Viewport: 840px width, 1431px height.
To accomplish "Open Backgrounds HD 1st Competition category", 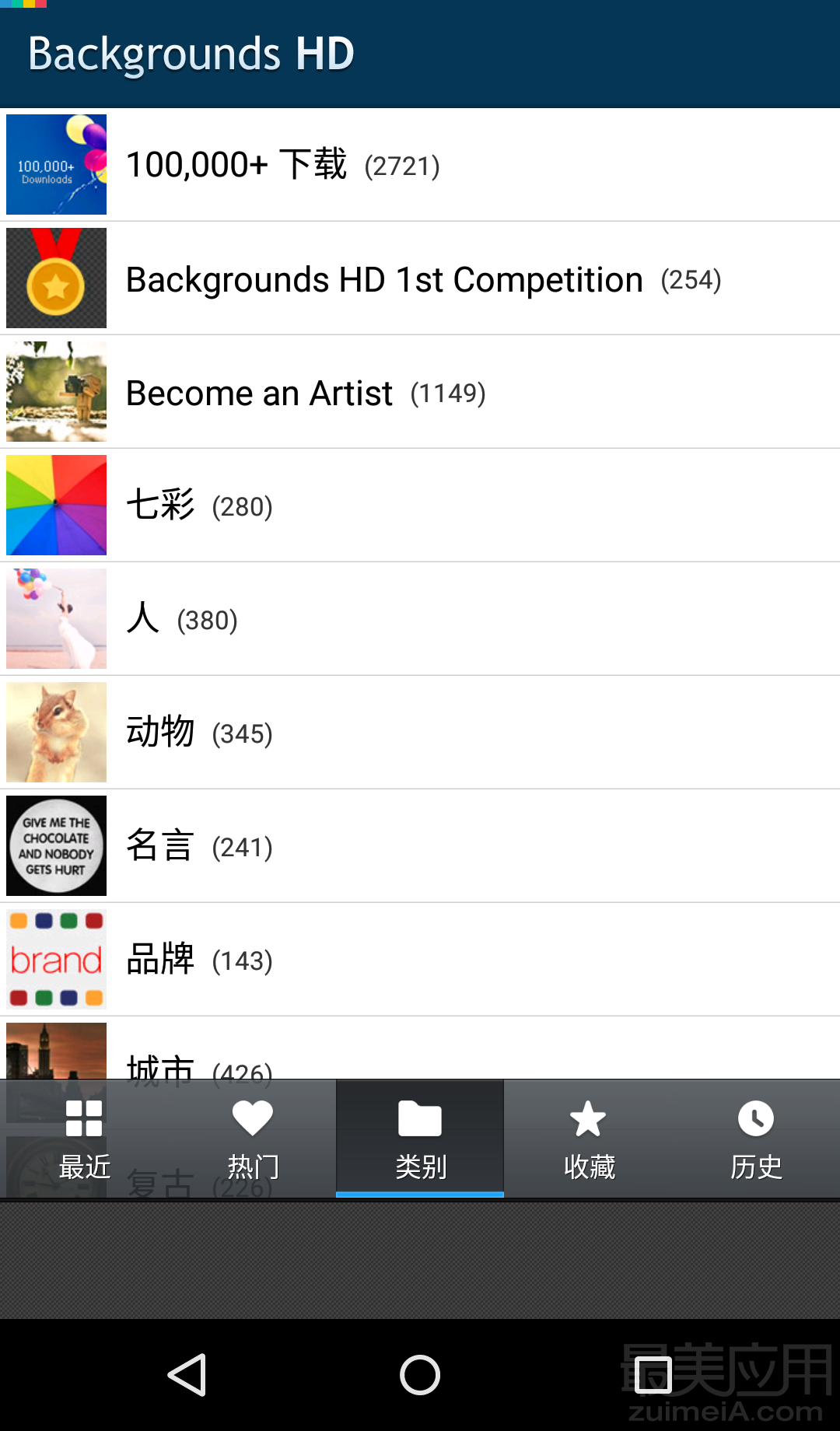I will [x=420, y=278].
